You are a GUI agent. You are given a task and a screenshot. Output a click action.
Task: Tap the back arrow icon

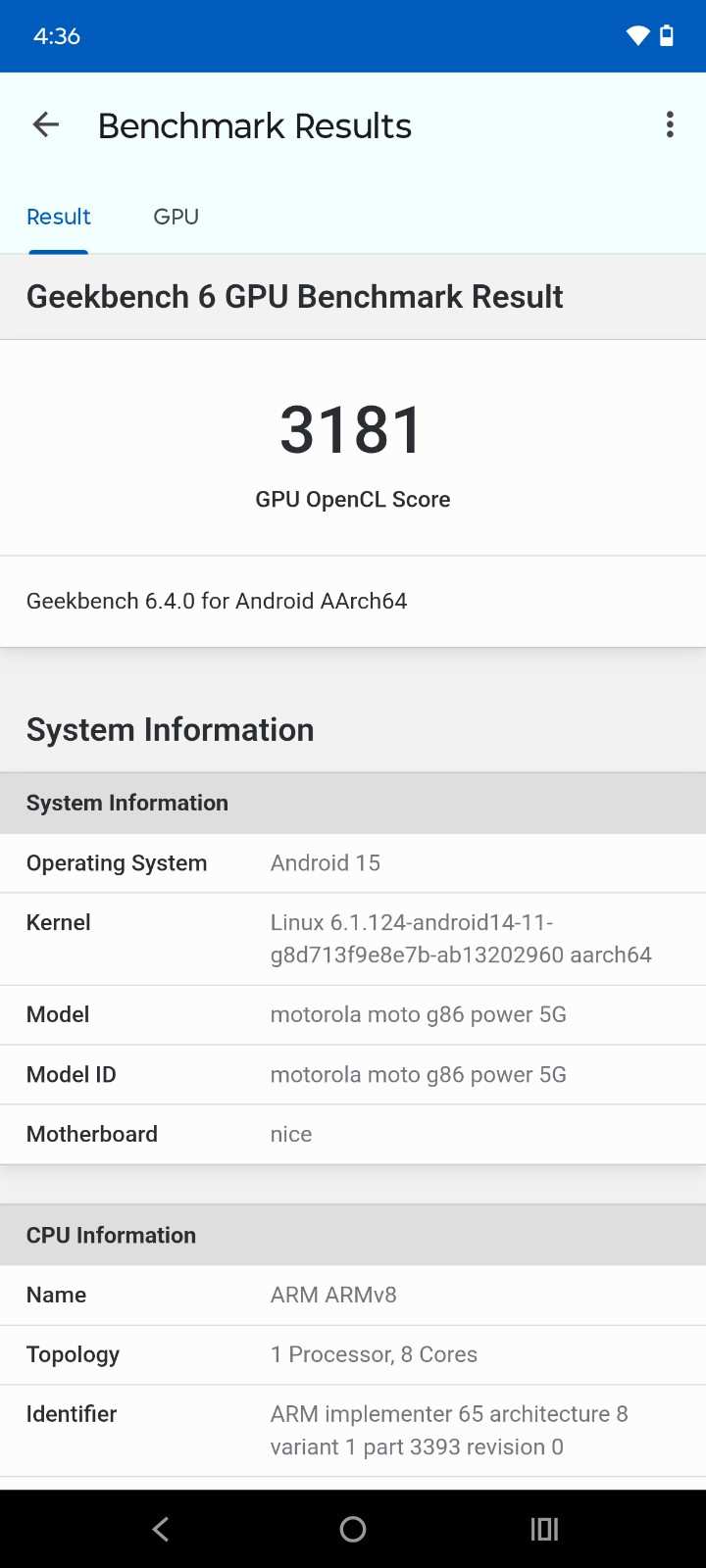(x=45, y=124)
